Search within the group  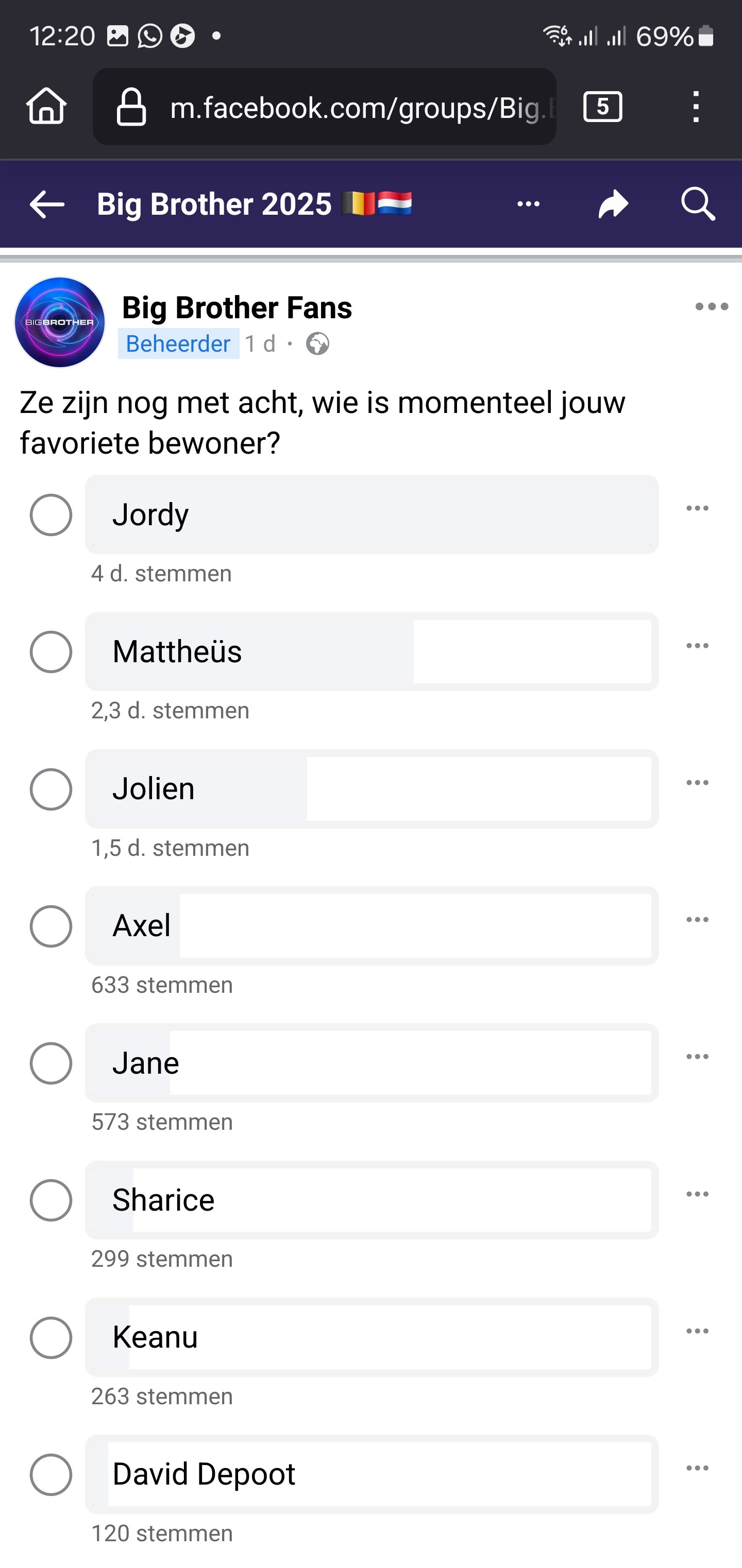(x=698, y=204)
